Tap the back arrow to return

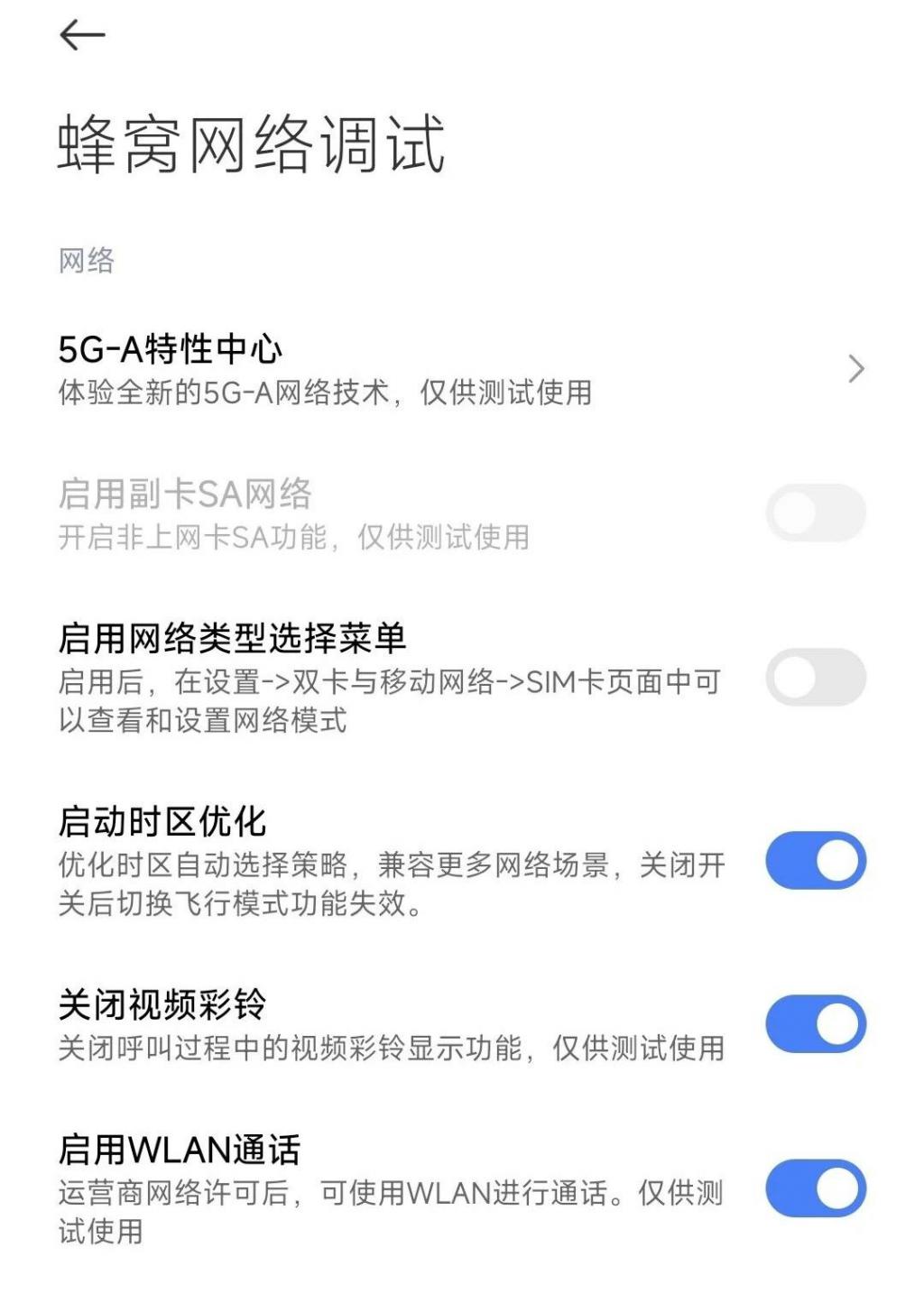[x=82, y=34]
